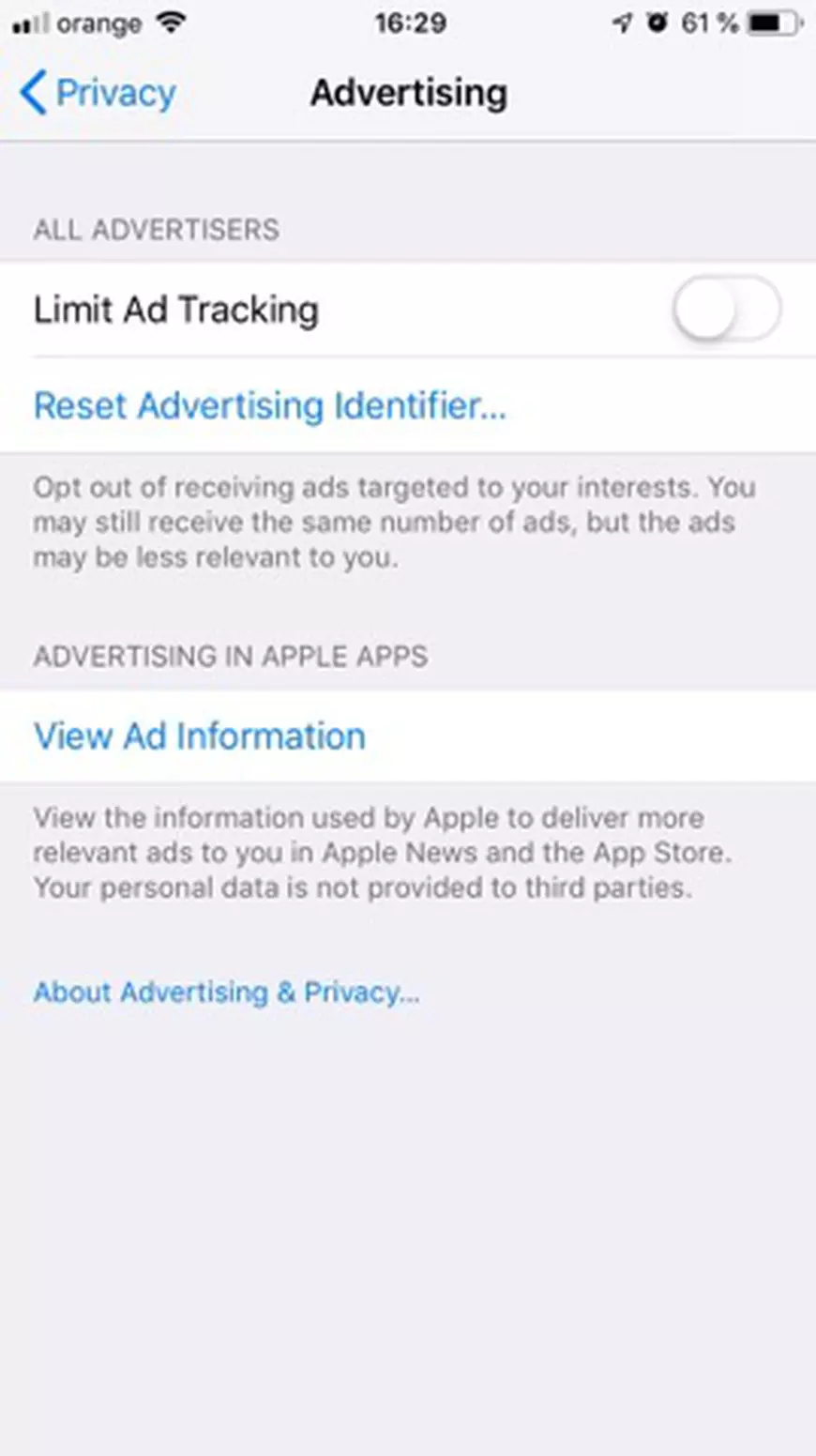Screen dimensions: 816x1456
Task: Open View Ad Information
Action: (x=200, y=736)
